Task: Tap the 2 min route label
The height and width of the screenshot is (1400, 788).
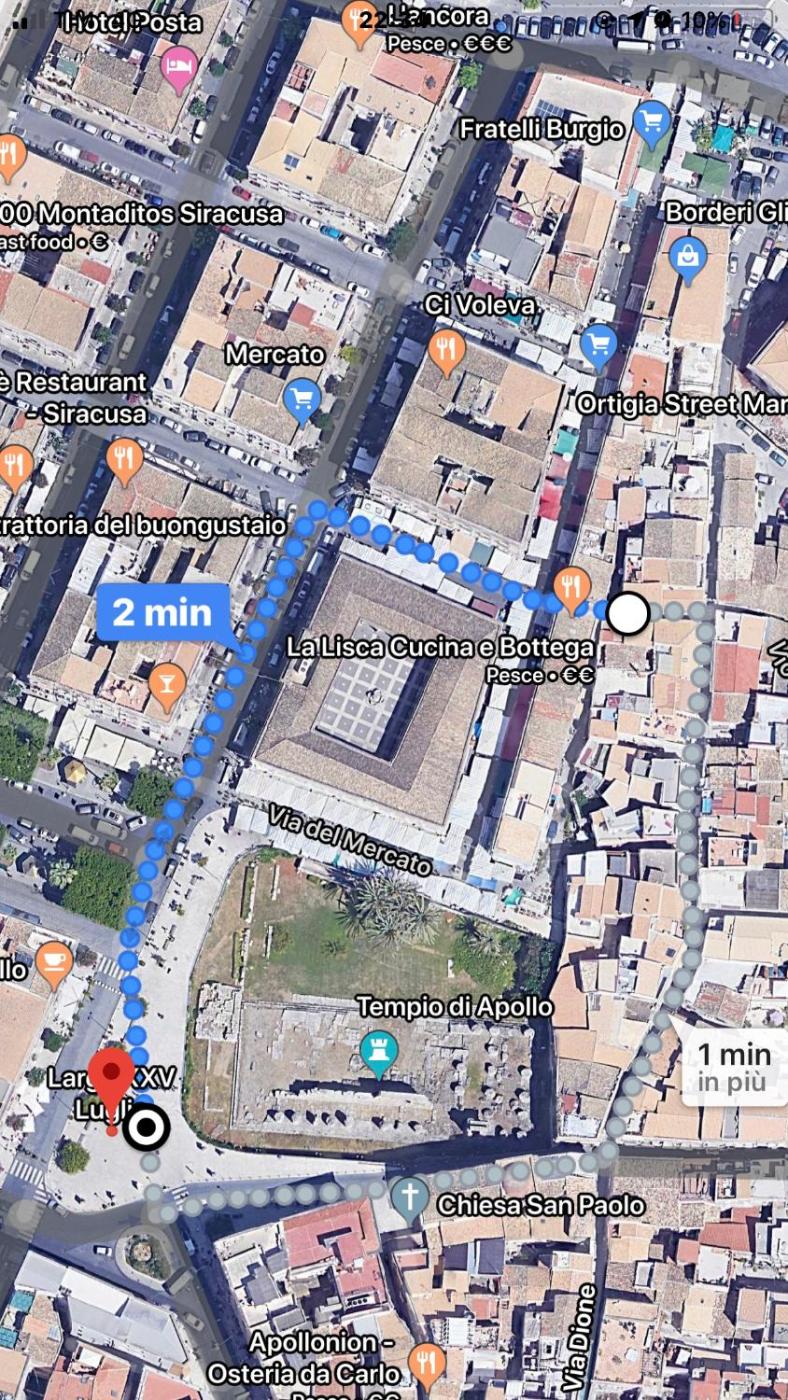Action: (x=162, y=611)
